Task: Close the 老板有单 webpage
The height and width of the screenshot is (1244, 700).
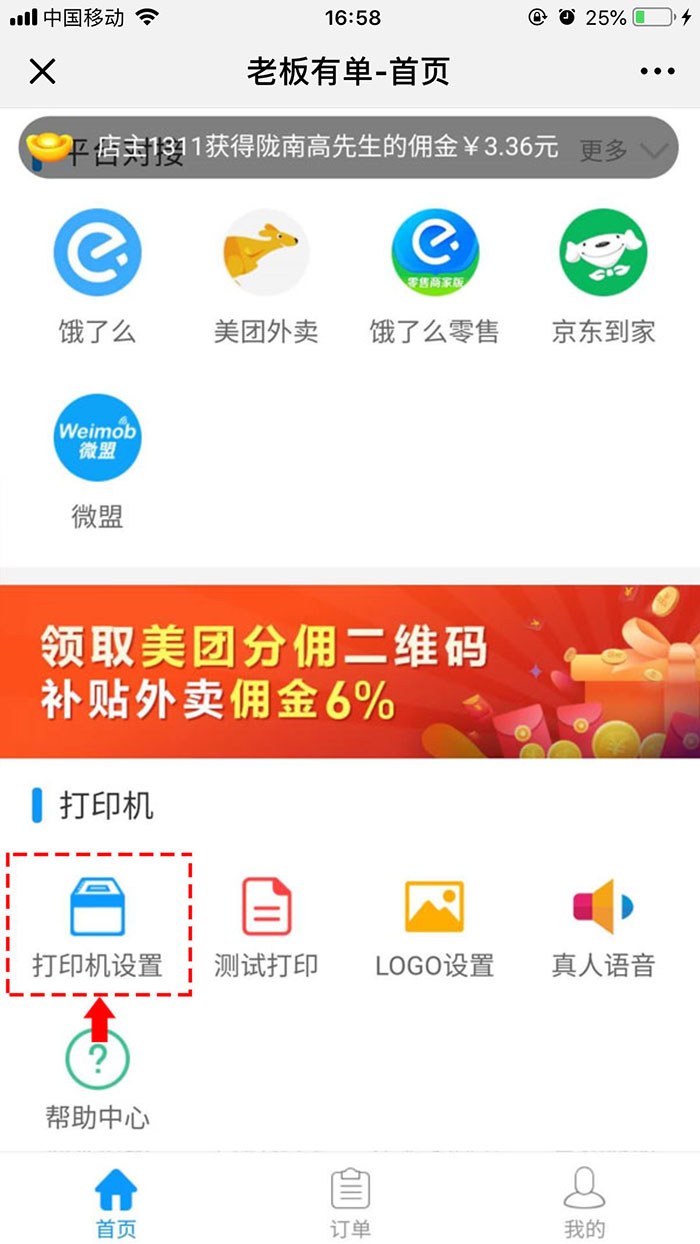Action: (x=42, y=71)
